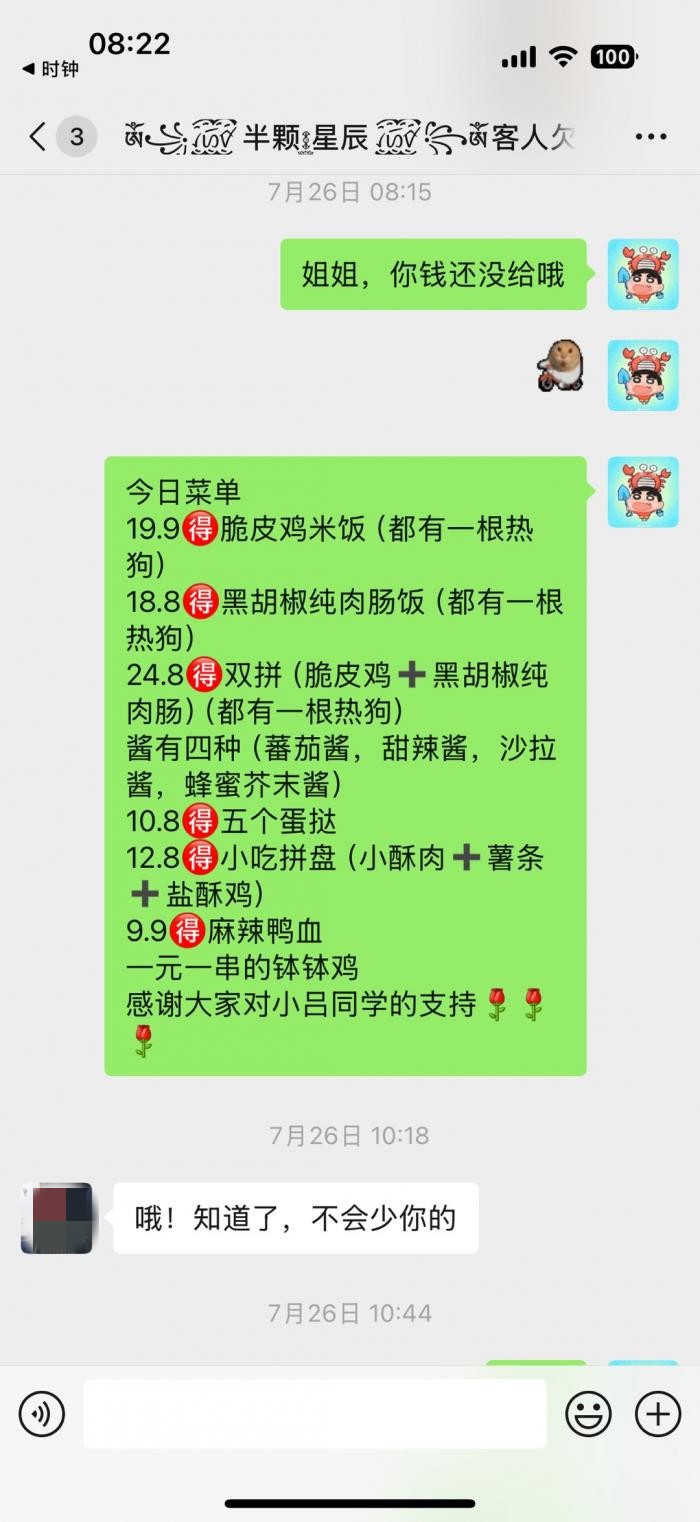Open my avatar beside 姐姐，你钱还没给哦
The height and width of the screenshot is (1522, 700).
(643, 275)
